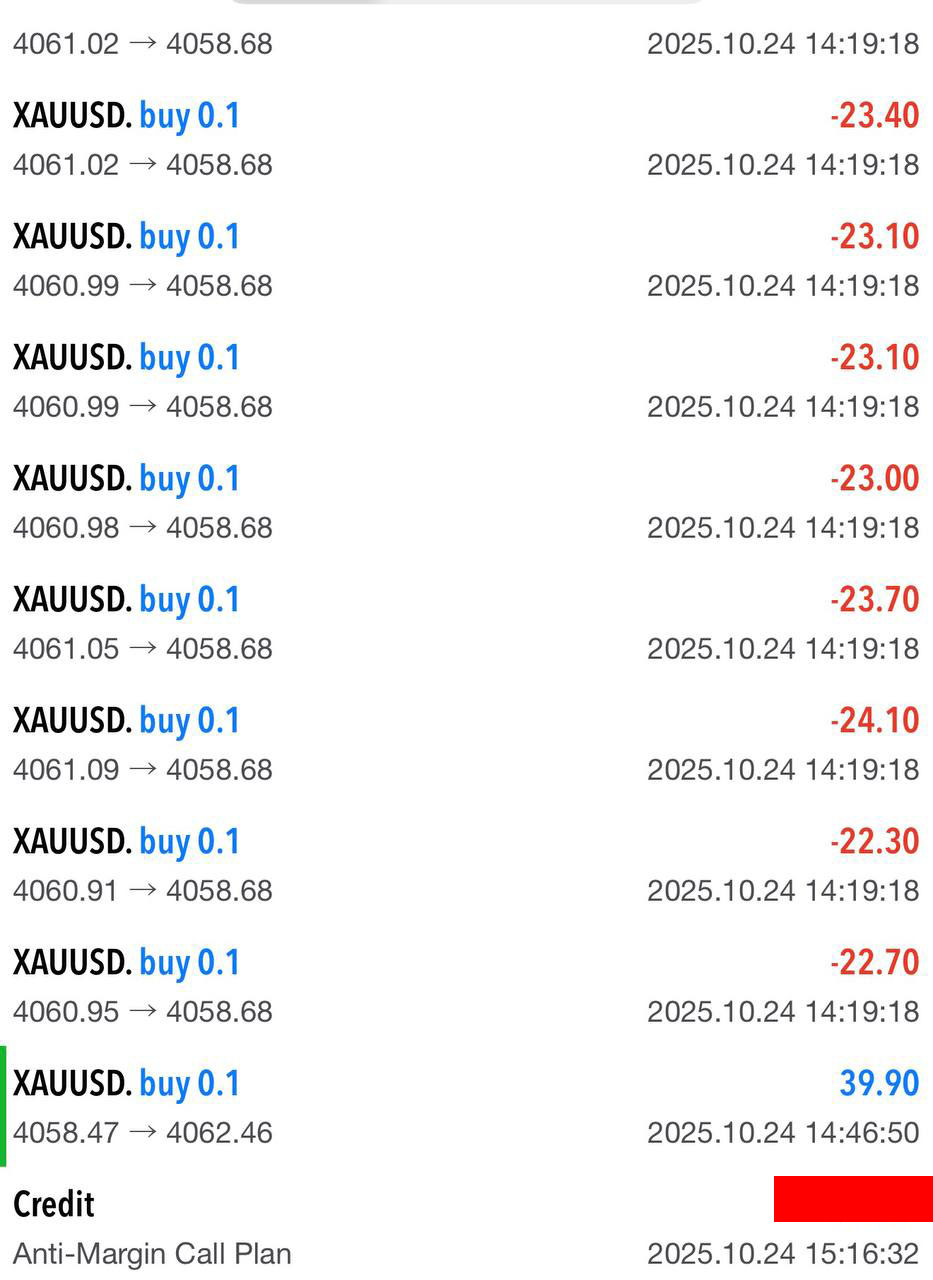Open the XAUUSD trade showing -22.30
The image size is (933, 1280).
(x=466, y=865)
